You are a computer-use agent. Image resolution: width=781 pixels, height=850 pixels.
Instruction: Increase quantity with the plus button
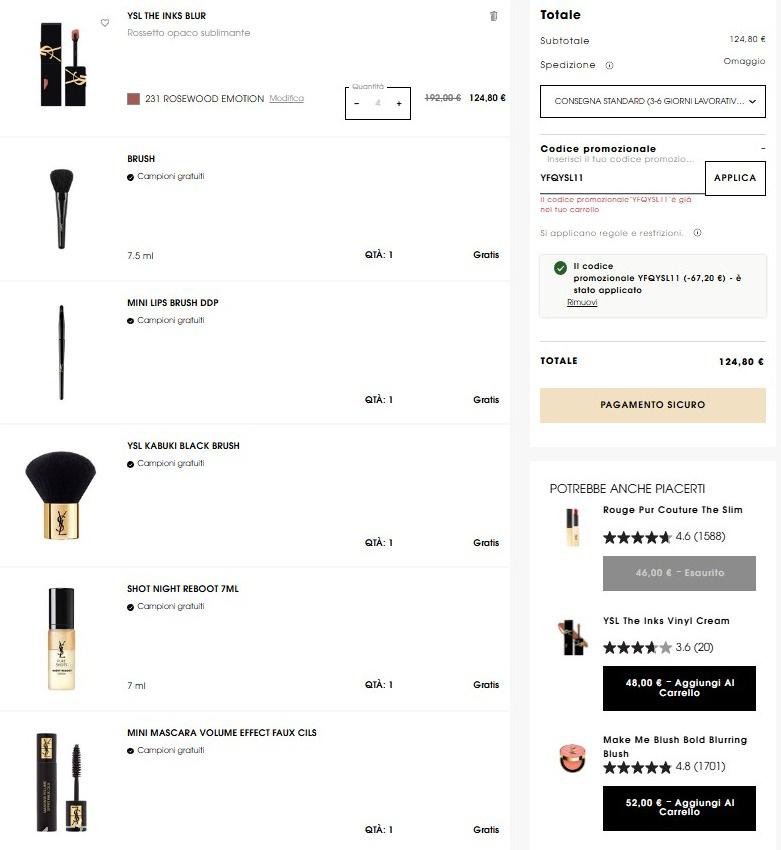tap(399, 103)
